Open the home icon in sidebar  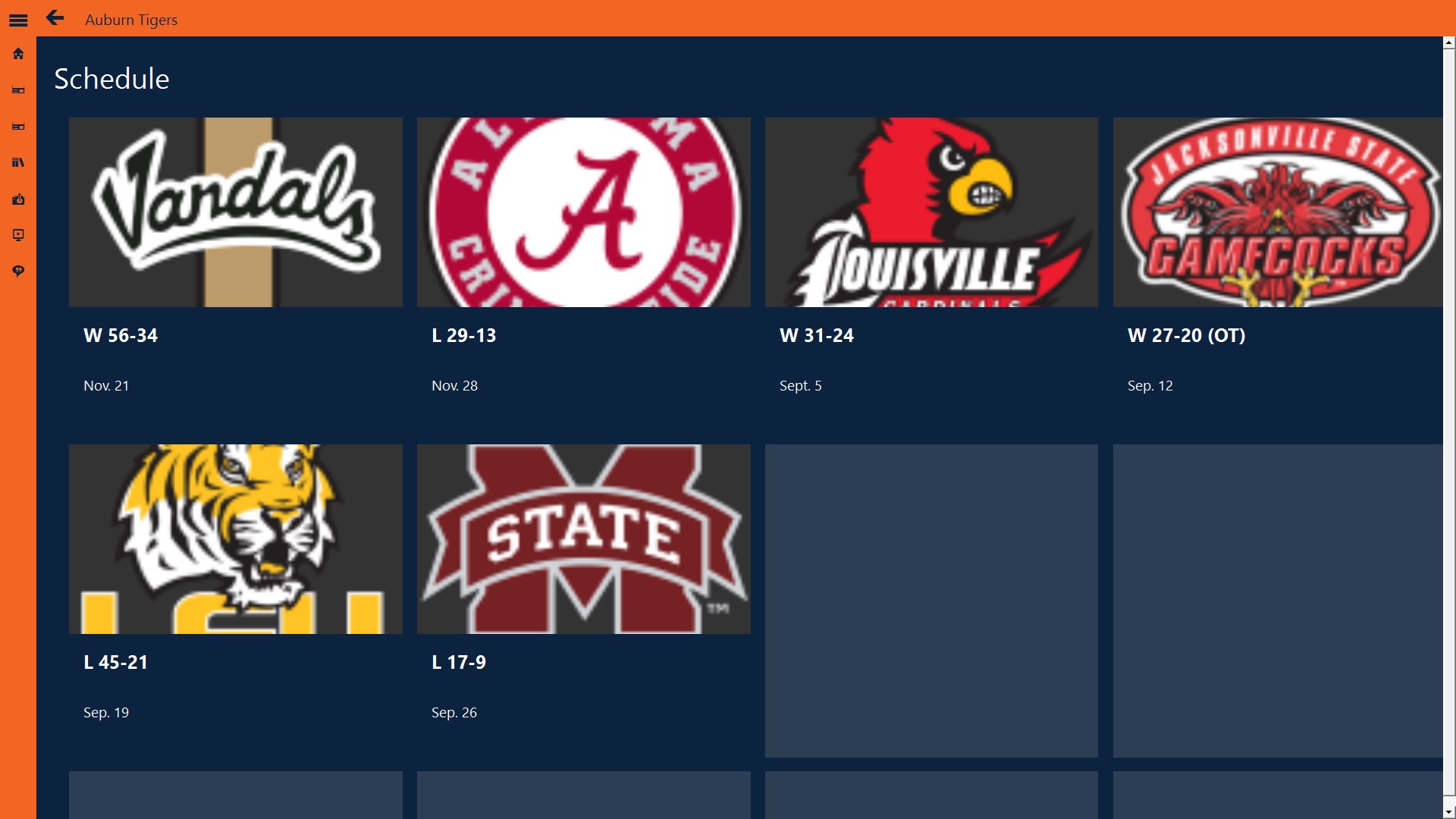(18, 54)
